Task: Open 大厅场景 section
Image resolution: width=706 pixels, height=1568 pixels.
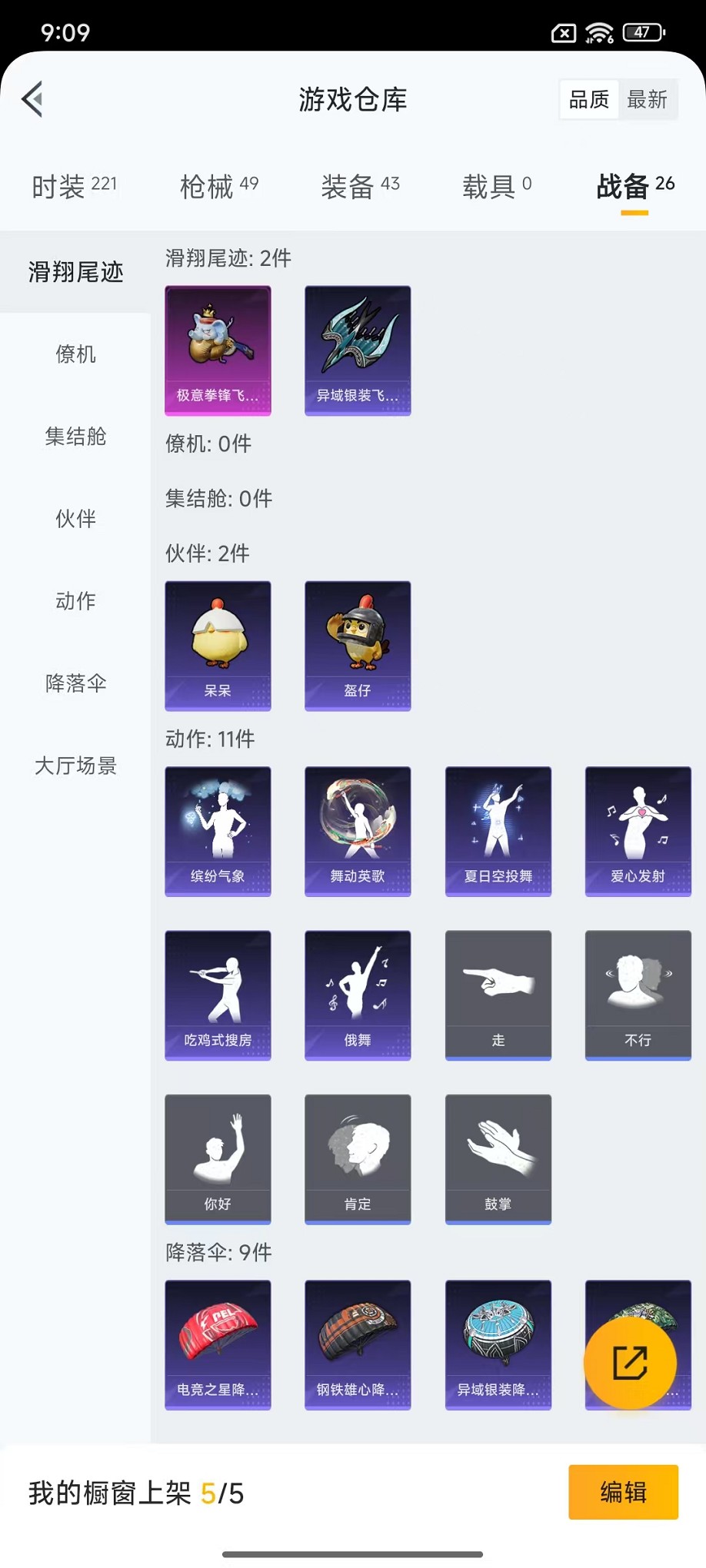Action: pos(75,766)
